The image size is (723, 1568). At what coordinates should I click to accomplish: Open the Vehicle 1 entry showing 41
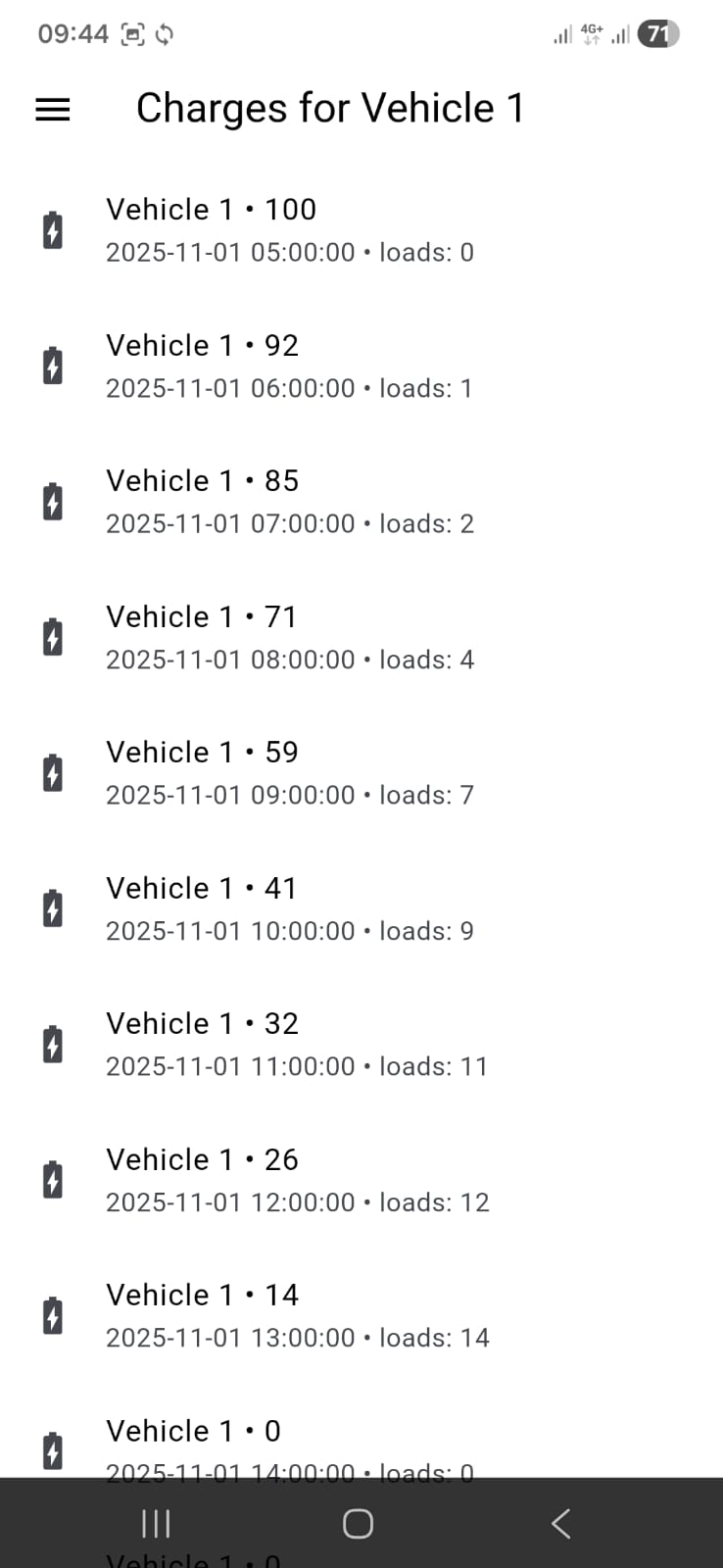click(x=361, y=908)
